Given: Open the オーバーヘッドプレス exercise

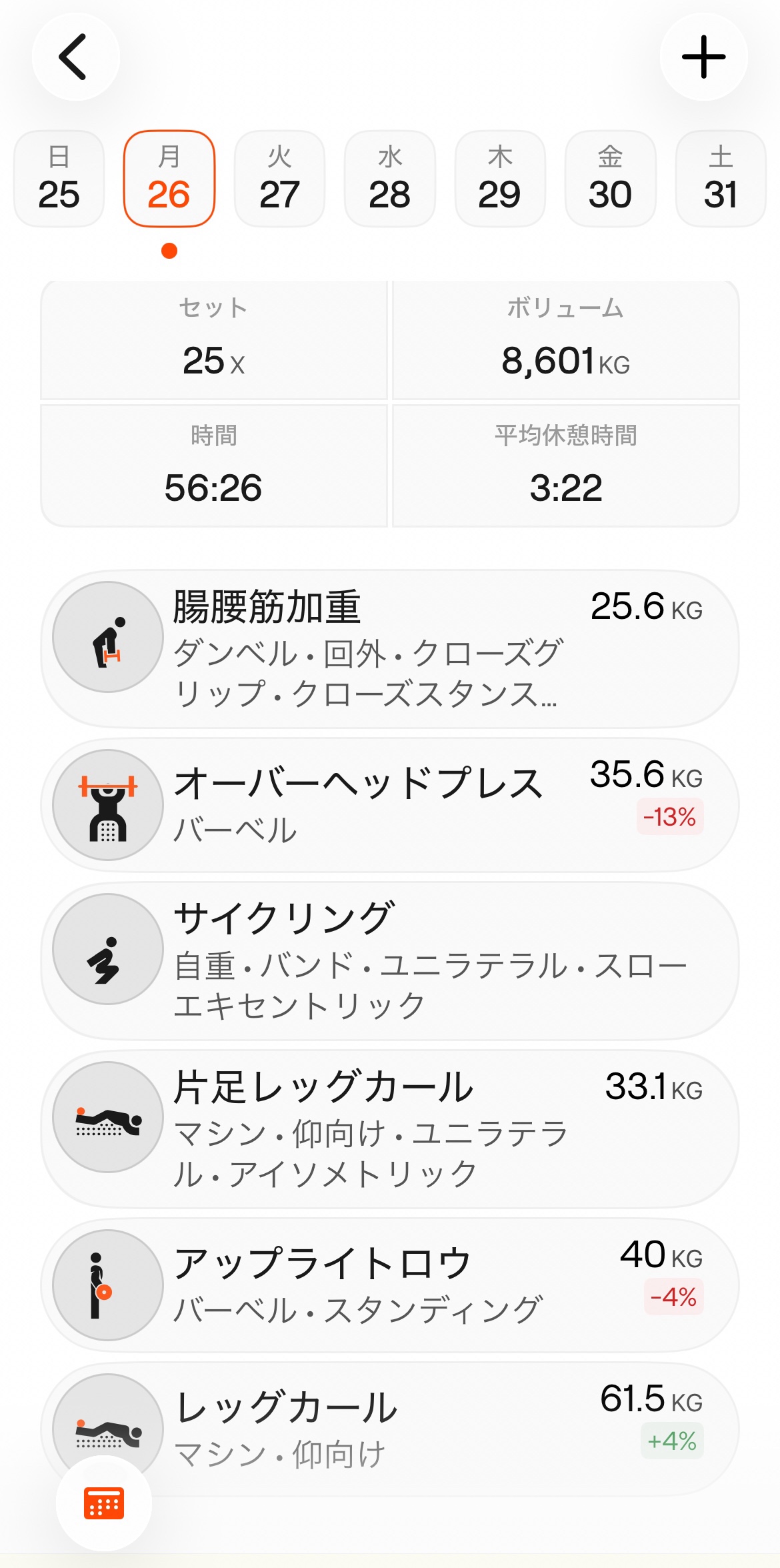Looking at the screenshot, I should coord(390,805).
